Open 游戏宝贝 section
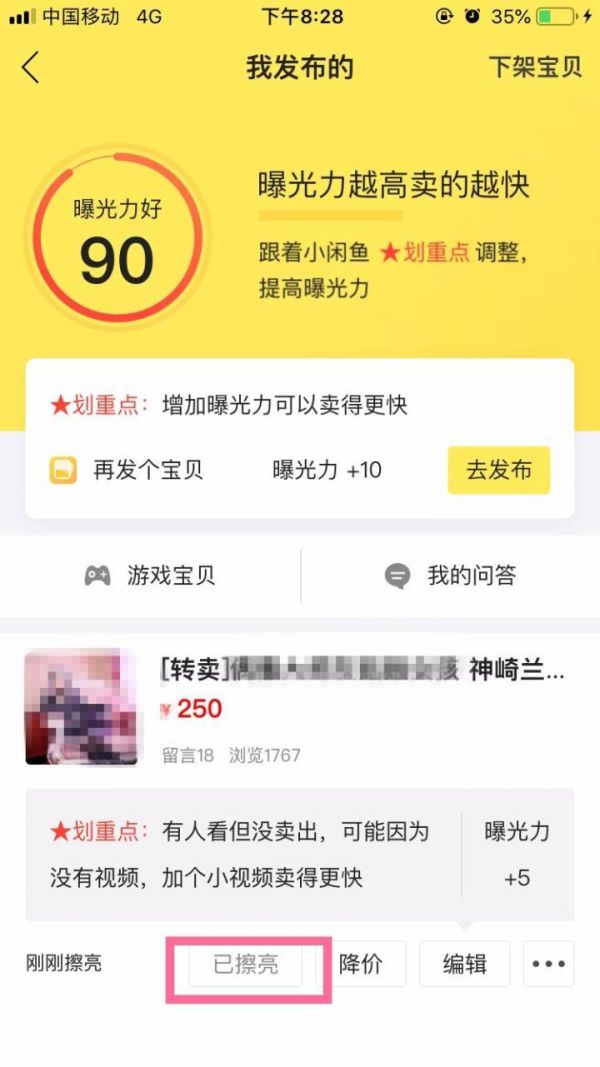 coord(150,575)
